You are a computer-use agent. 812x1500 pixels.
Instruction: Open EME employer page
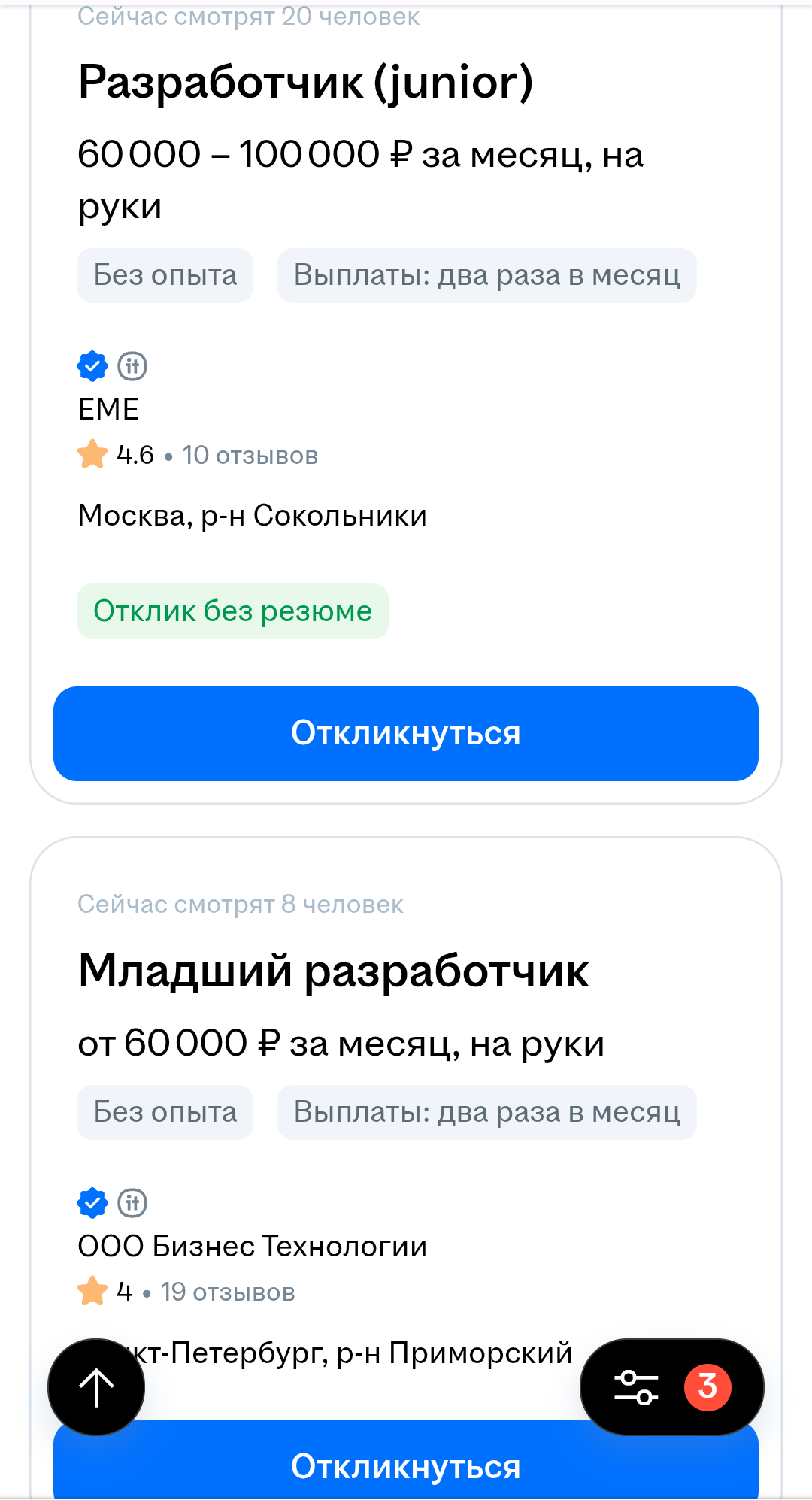click(108, 409)
